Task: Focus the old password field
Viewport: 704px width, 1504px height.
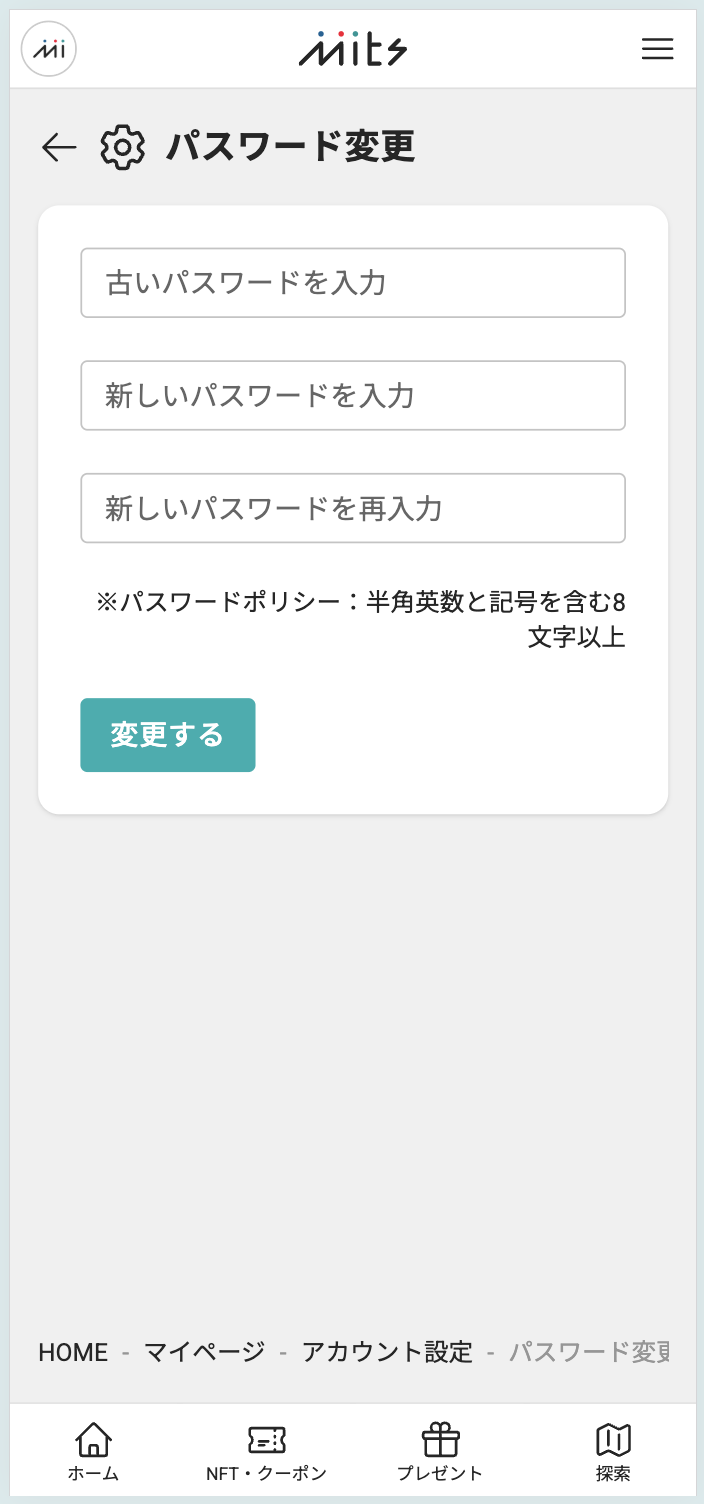Action: pyautogui.click(x=353, y=283)
